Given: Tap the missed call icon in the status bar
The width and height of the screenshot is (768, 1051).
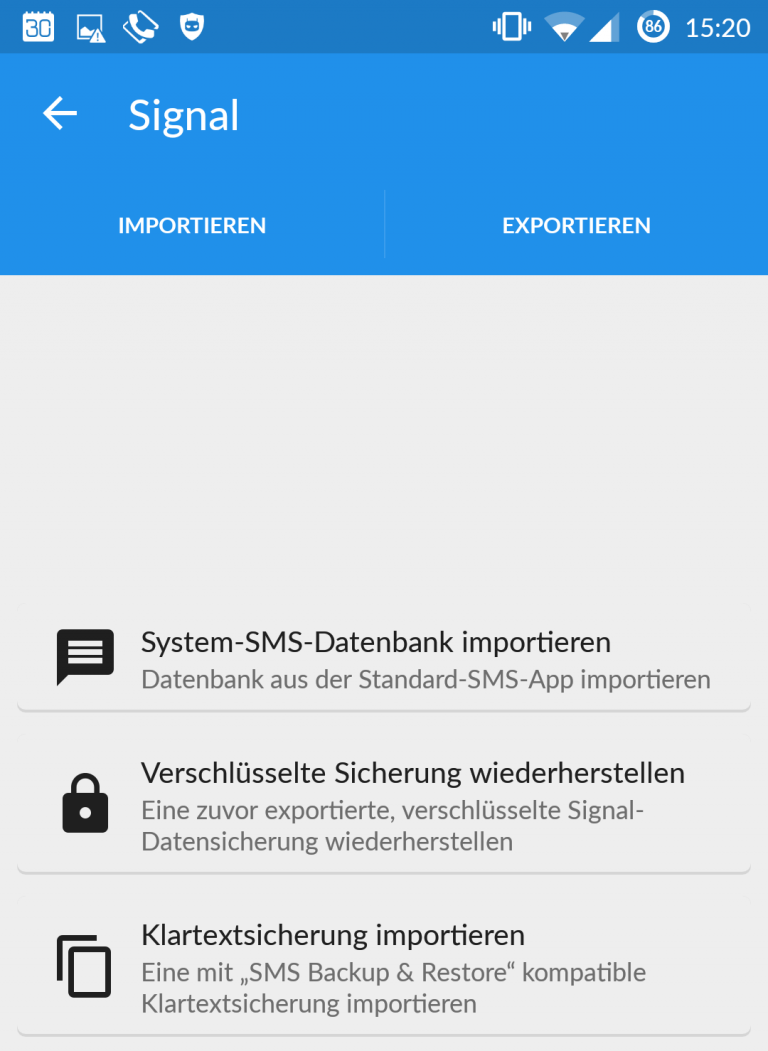Looking at the screenshot, I should pyautogui.click(x=140, y=26).
